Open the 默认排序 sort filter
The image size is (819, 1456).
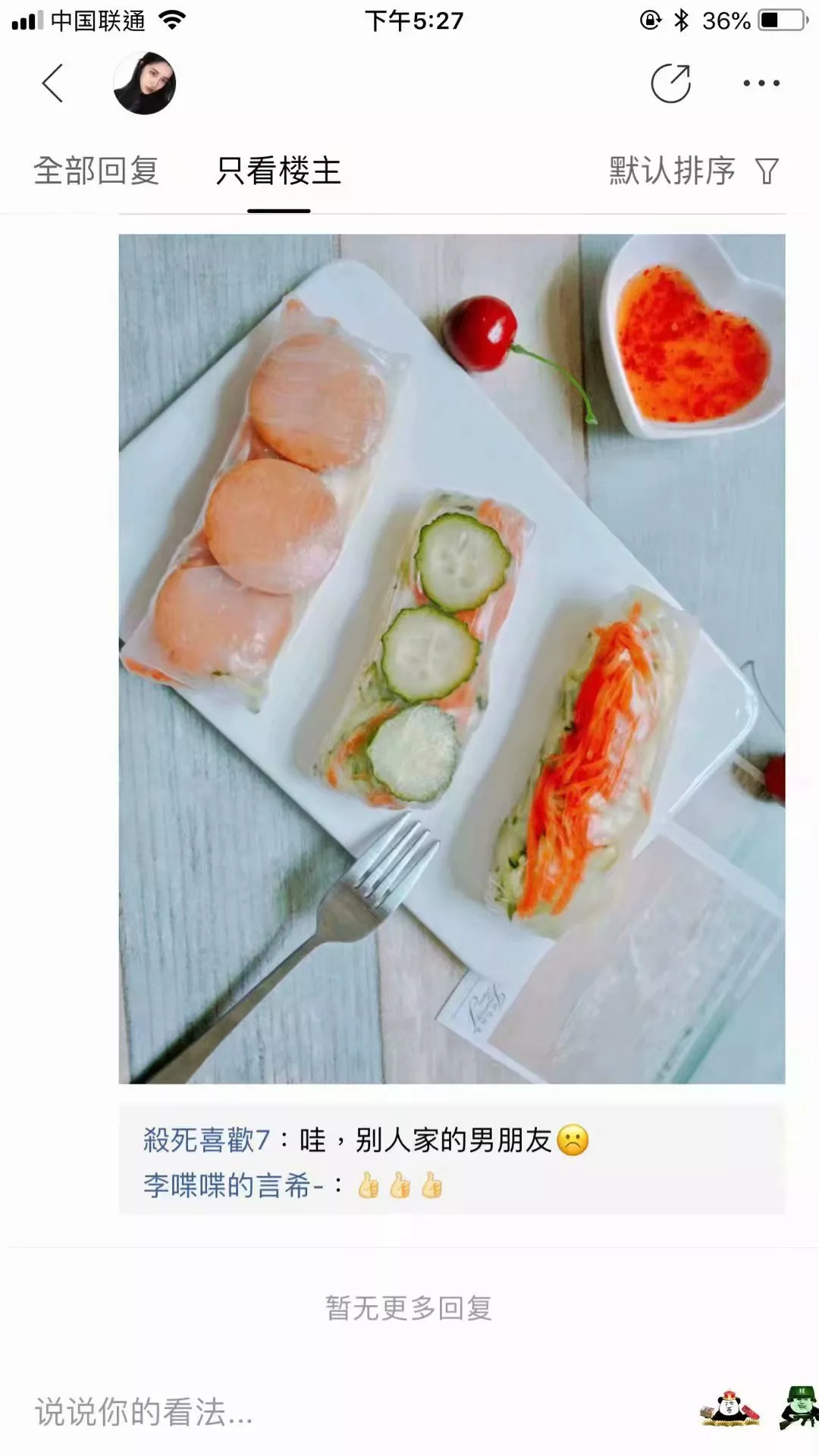692,171
